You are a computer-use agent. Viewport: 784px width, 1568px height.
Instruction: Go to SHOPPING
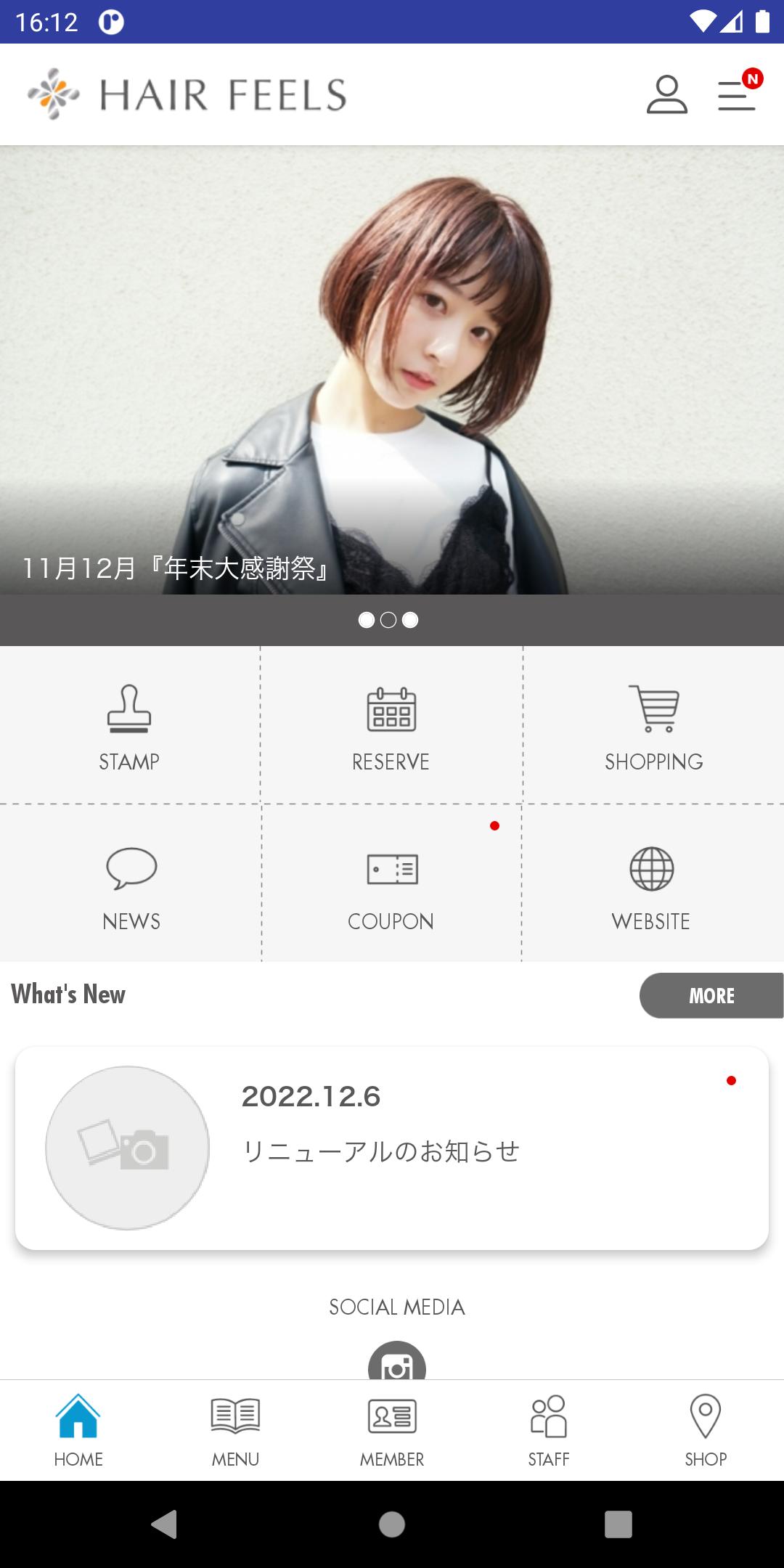click(x=653, y=726)
